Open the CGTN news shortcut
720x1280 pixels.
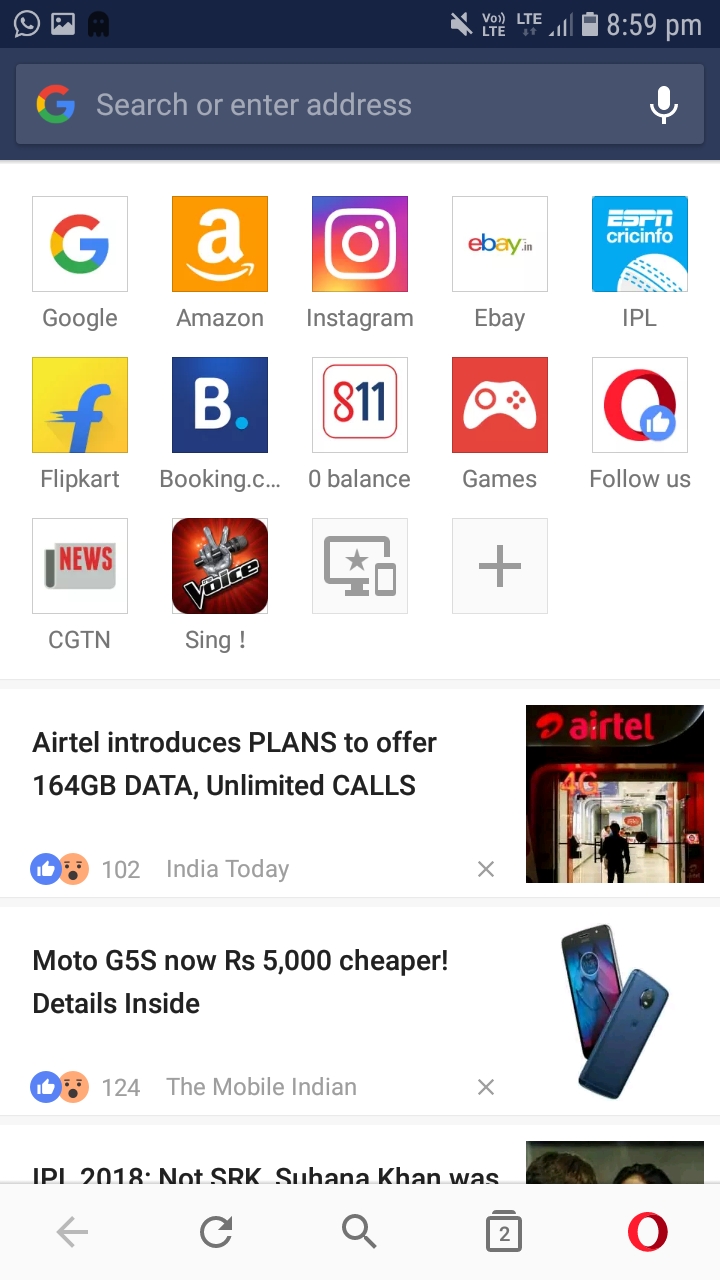coord(80,566)
